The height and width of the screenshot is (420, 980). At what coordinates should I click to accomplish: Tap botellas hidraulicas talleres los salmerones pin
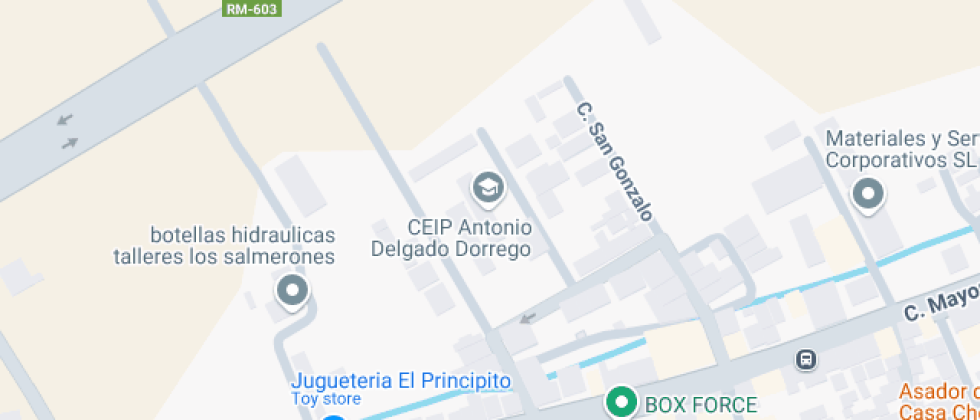(292, 292)
